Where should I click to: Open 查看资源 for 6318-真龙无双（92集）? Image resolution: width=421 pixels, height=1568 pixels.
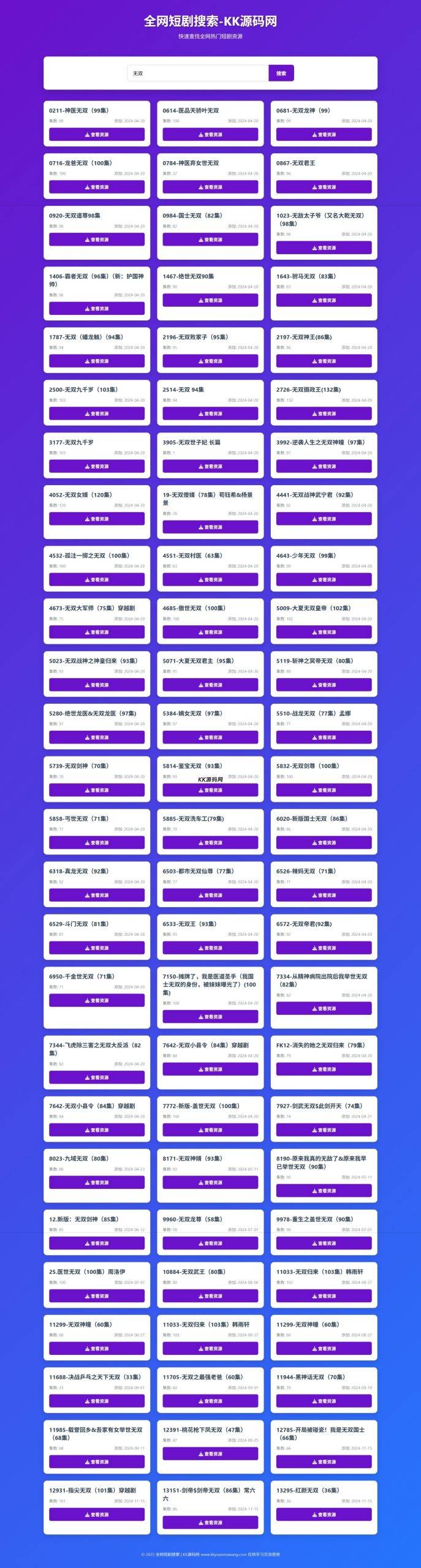pos(97,895)
